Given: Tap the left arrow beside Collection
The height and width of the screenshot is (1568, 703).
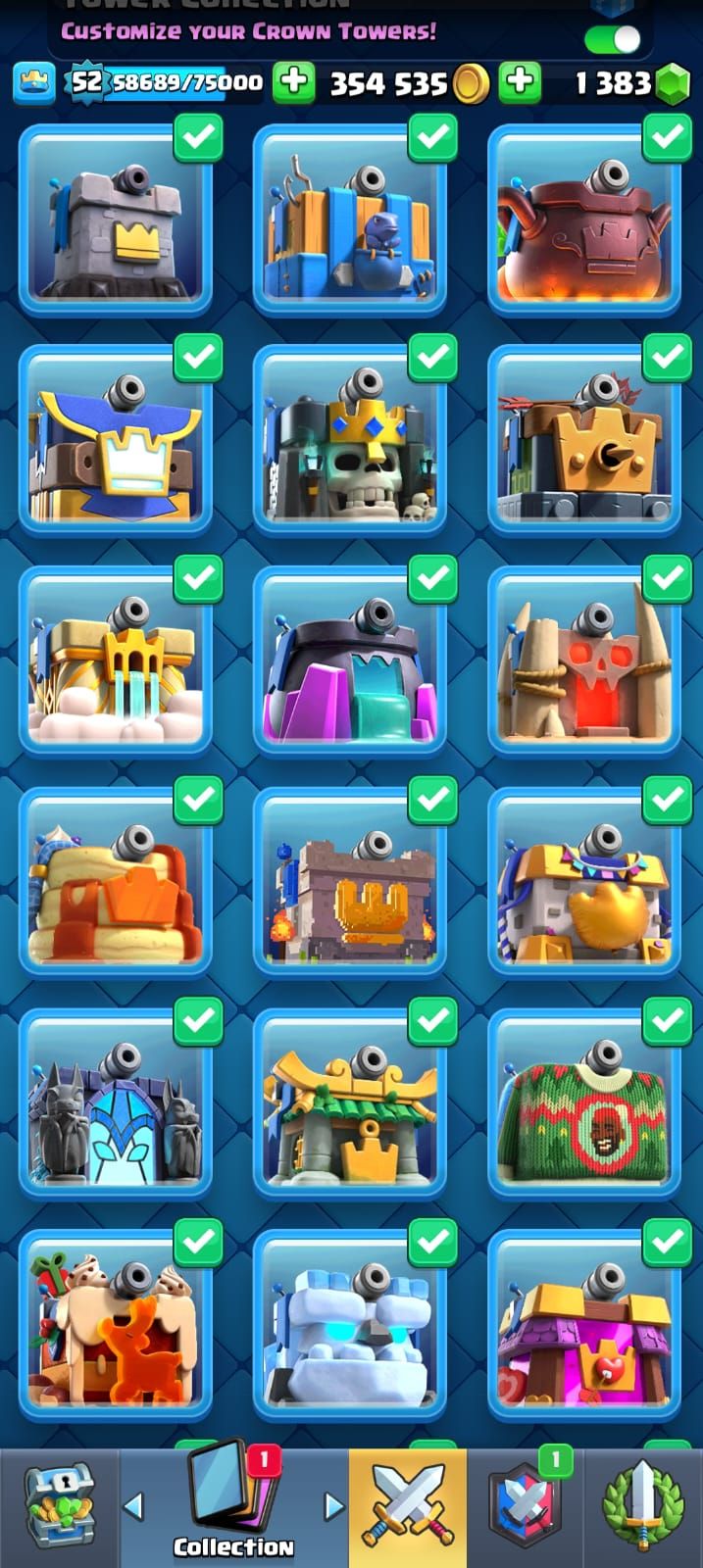Looking at the screenshot, I should [x=134, y=1506].
